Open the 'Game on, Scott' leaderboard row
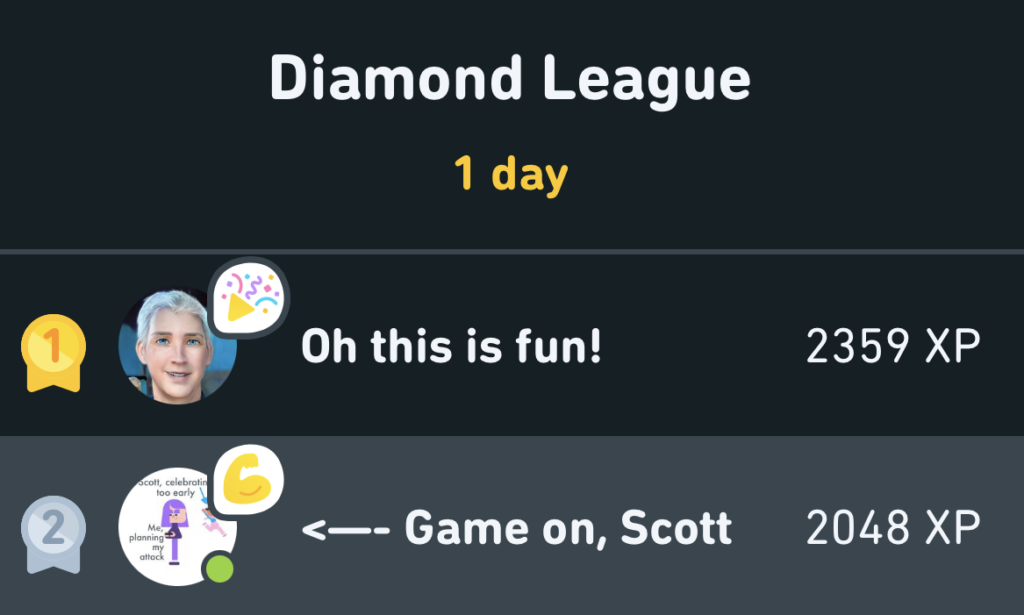This screenshot has height=615, width=1024. tap(516, 528)
